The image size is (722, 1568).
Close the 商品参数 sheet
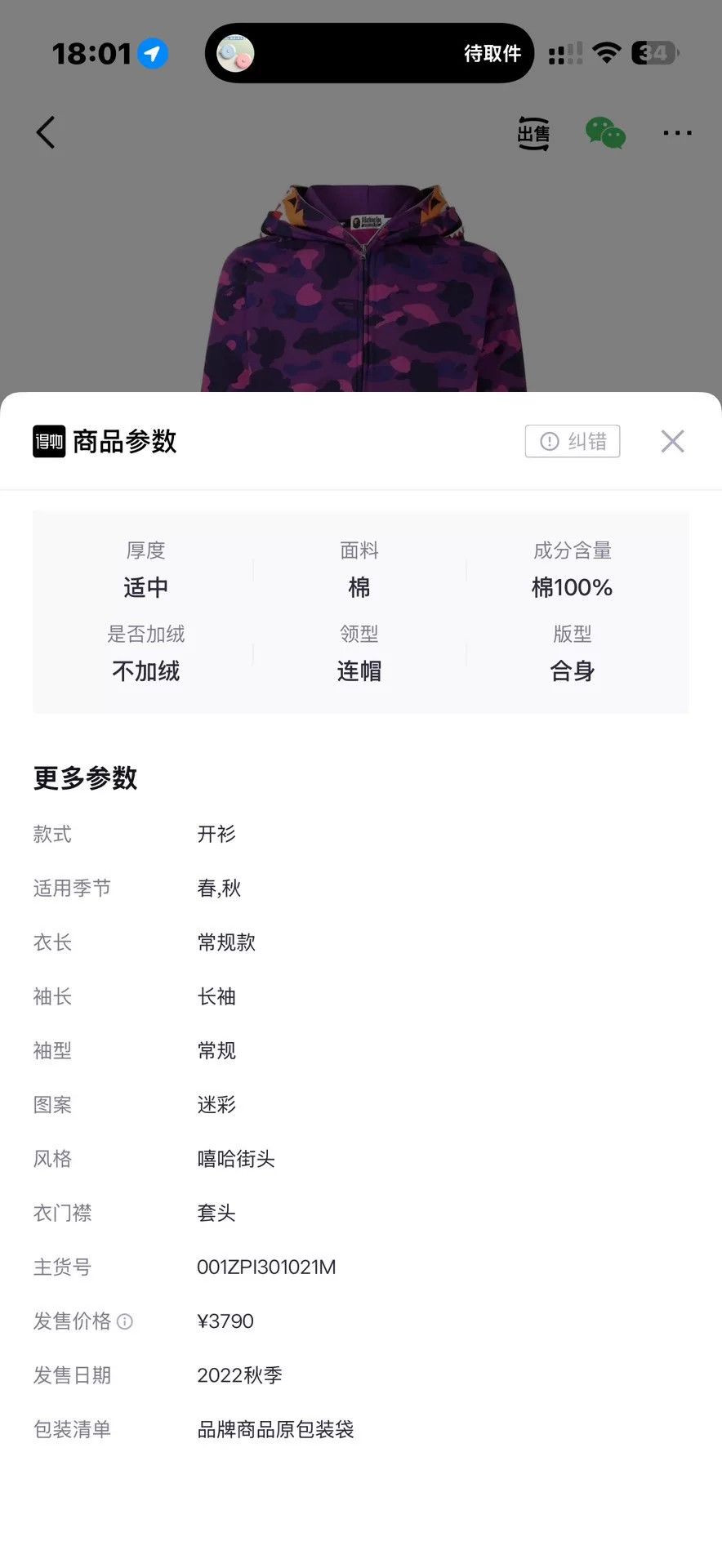(672, 441)
